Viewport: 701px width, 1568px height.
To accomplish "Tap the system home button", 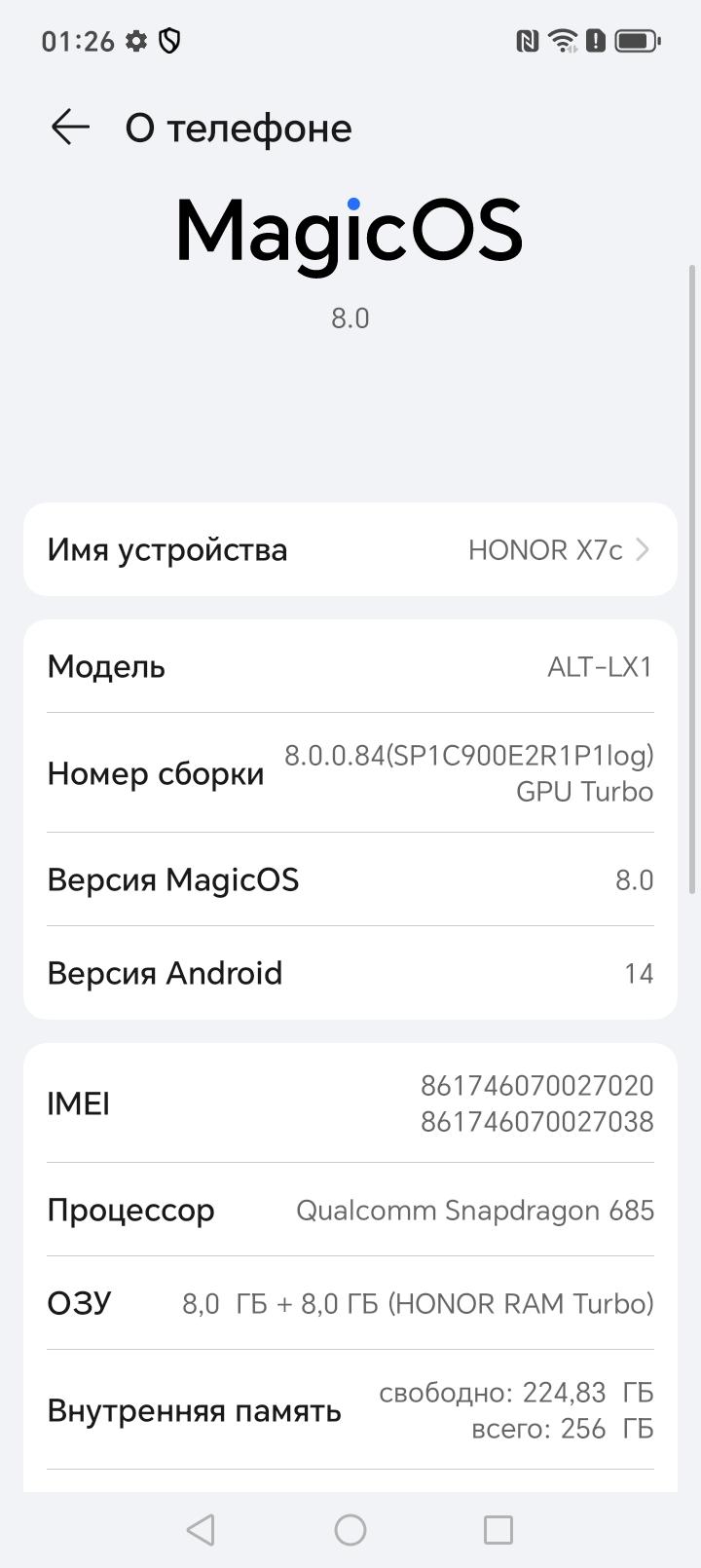I will coord(350,1530).
